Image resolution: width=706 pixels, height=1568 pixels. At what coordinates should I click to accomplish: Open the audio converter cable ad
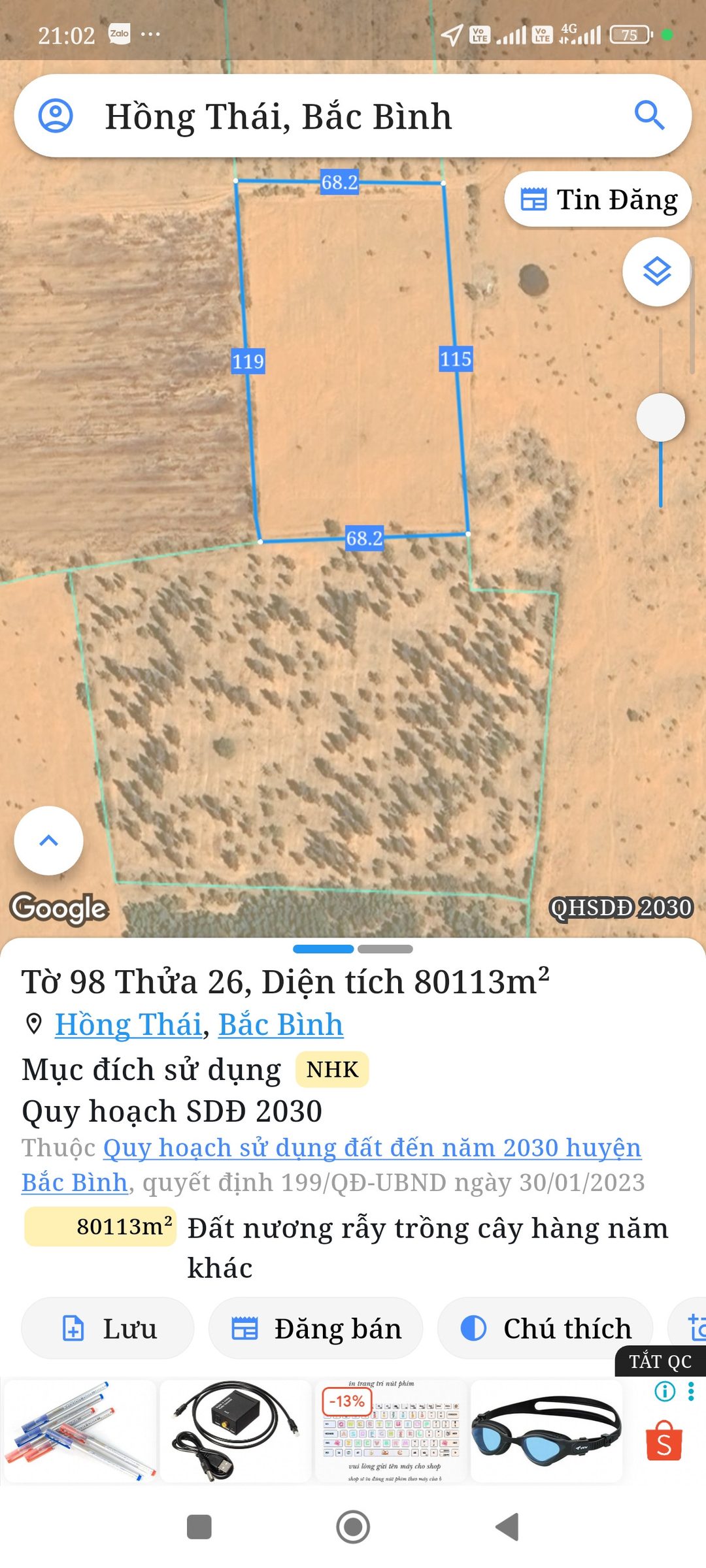pyautogui.click(x=235, y=1431)
